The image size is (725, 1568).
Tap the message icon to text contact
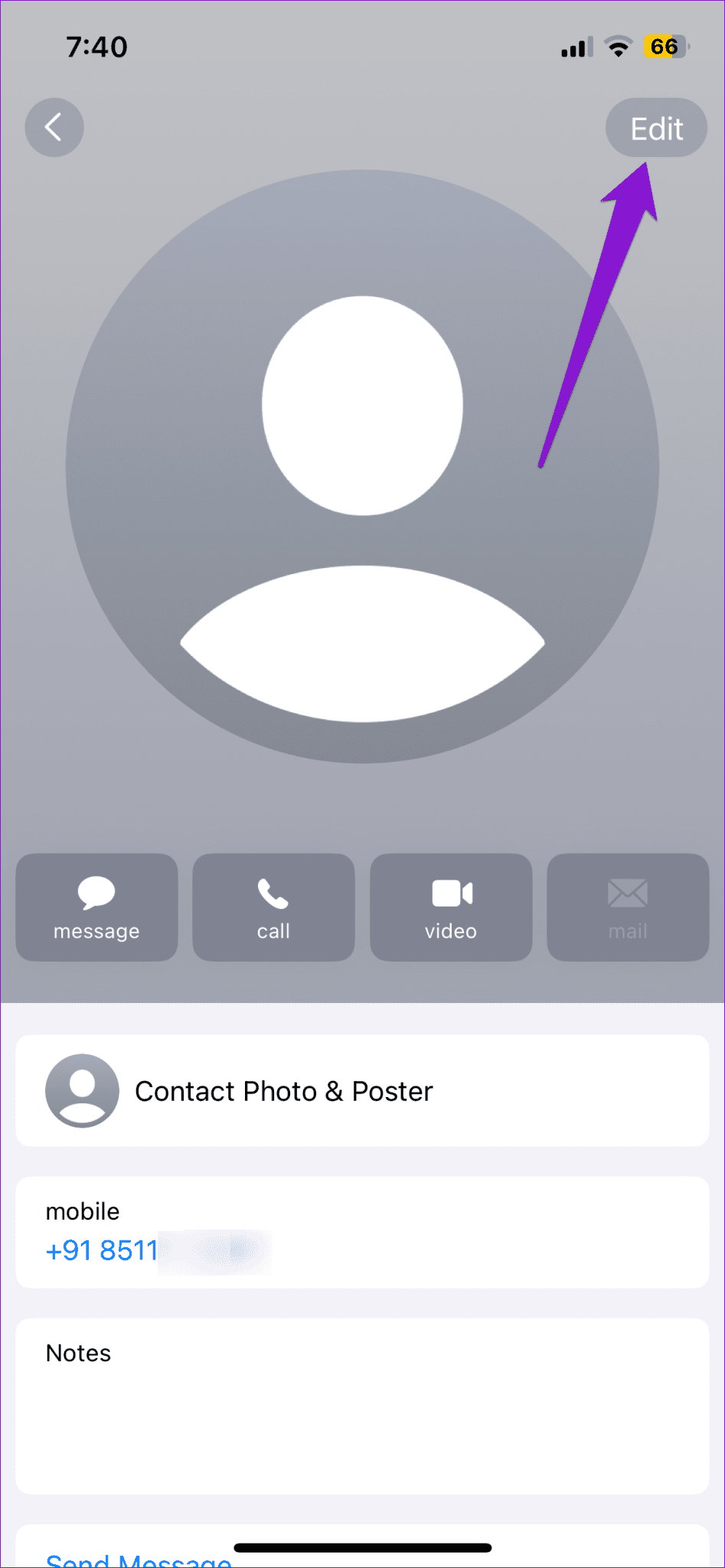point(96,907)
